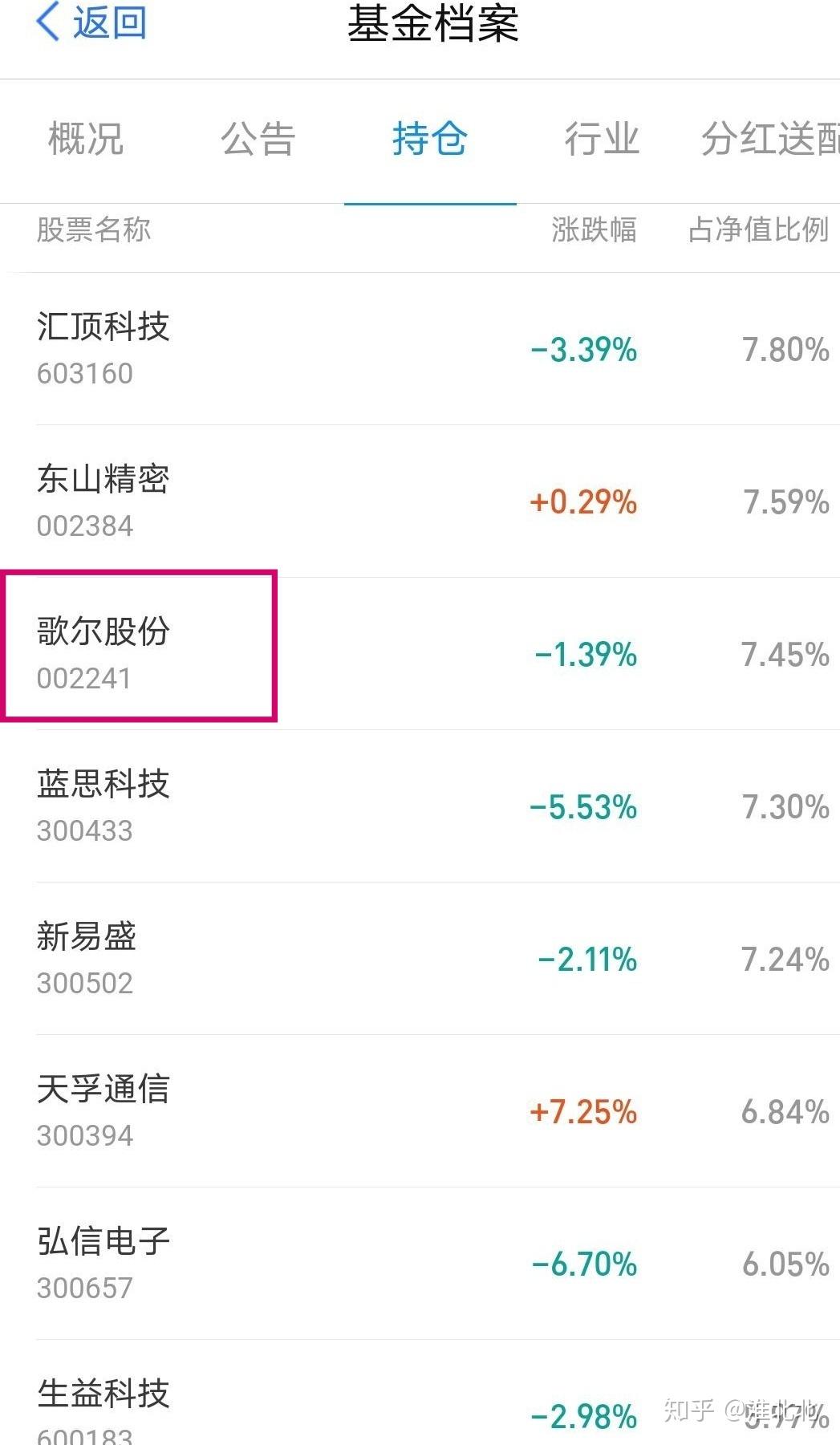Viewport: 840px width, 1445px height.
Task: Switch to the 概况 tab
Action: click(86, 139)
